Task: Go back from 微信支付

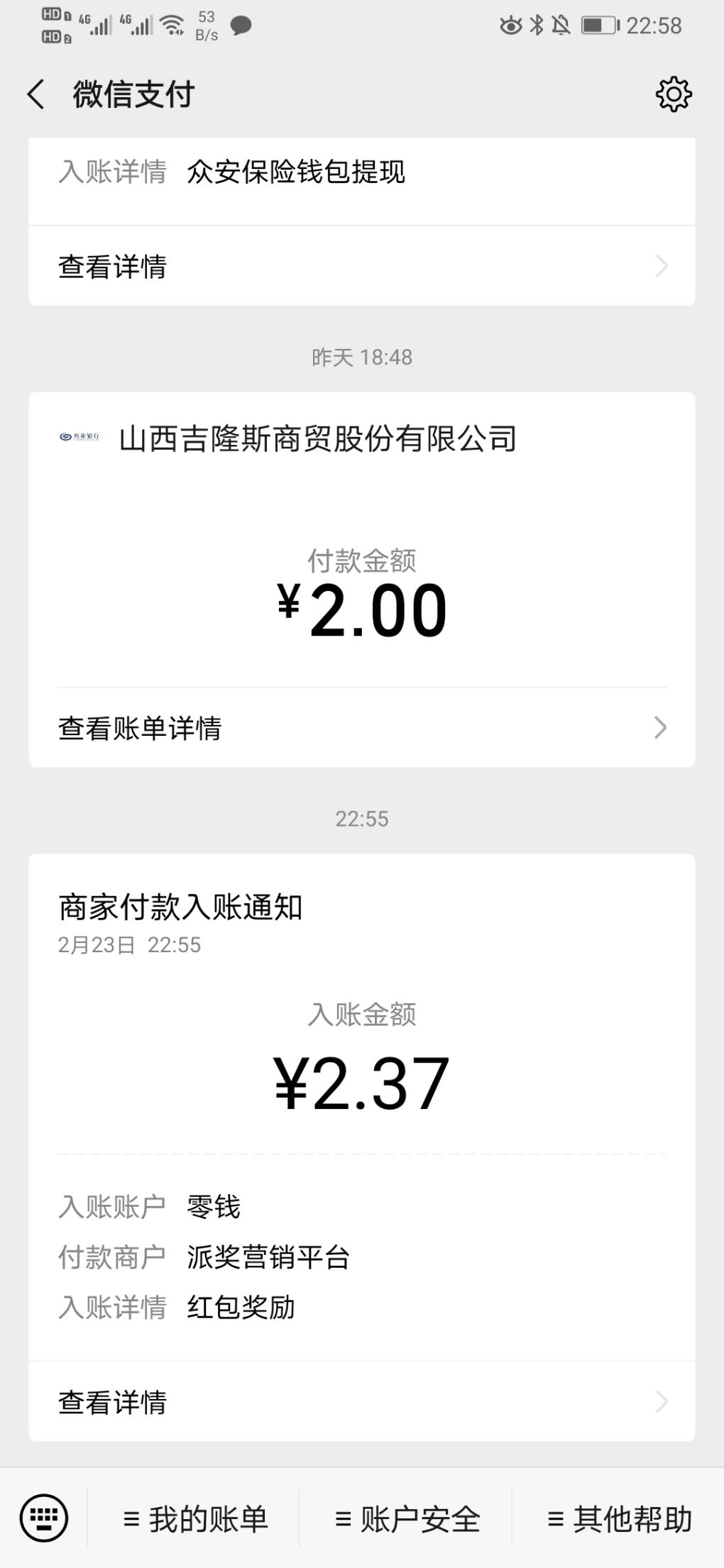Action: click(36, 94)
